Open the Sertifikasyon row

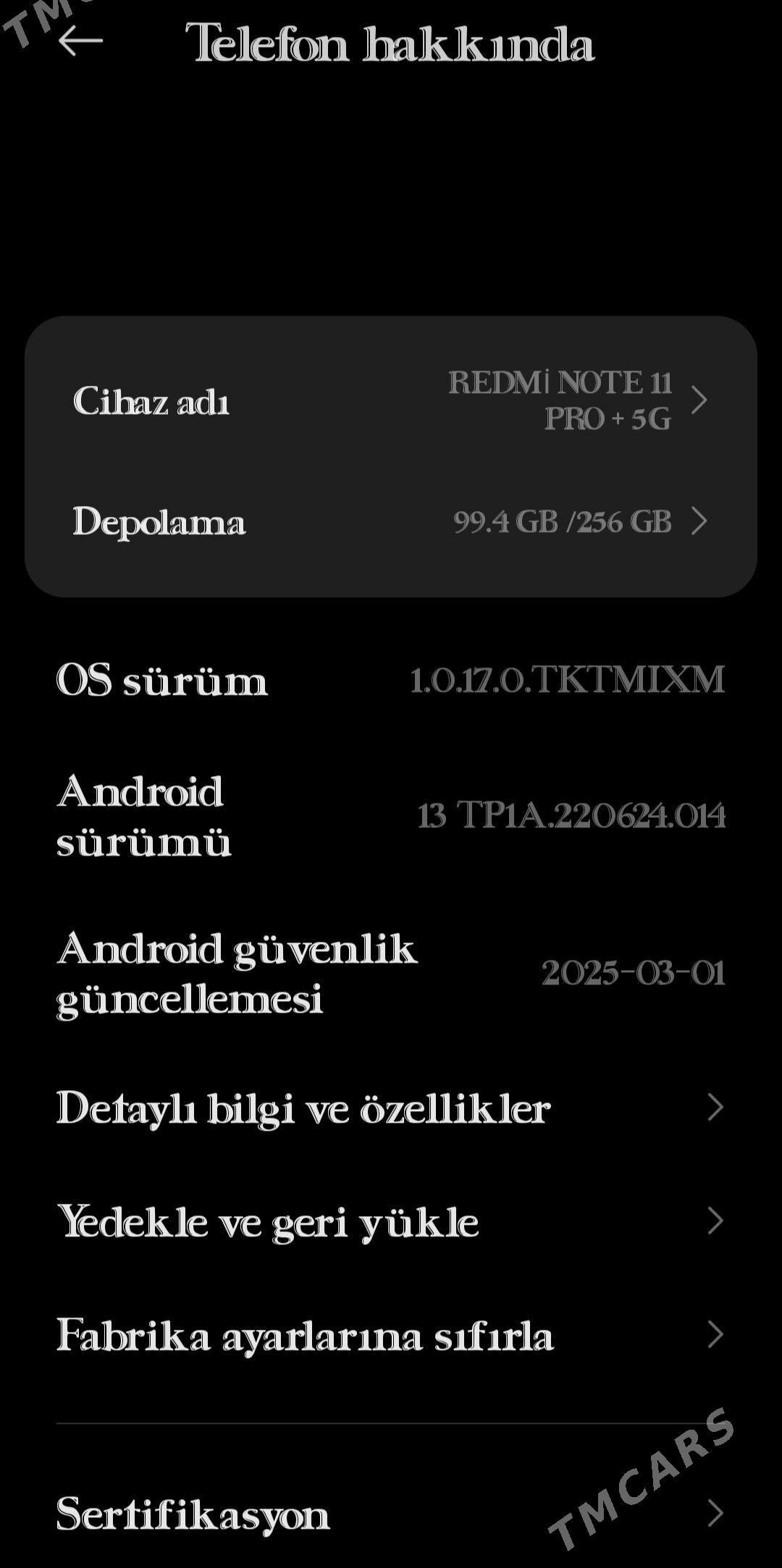click(391, 1513)
